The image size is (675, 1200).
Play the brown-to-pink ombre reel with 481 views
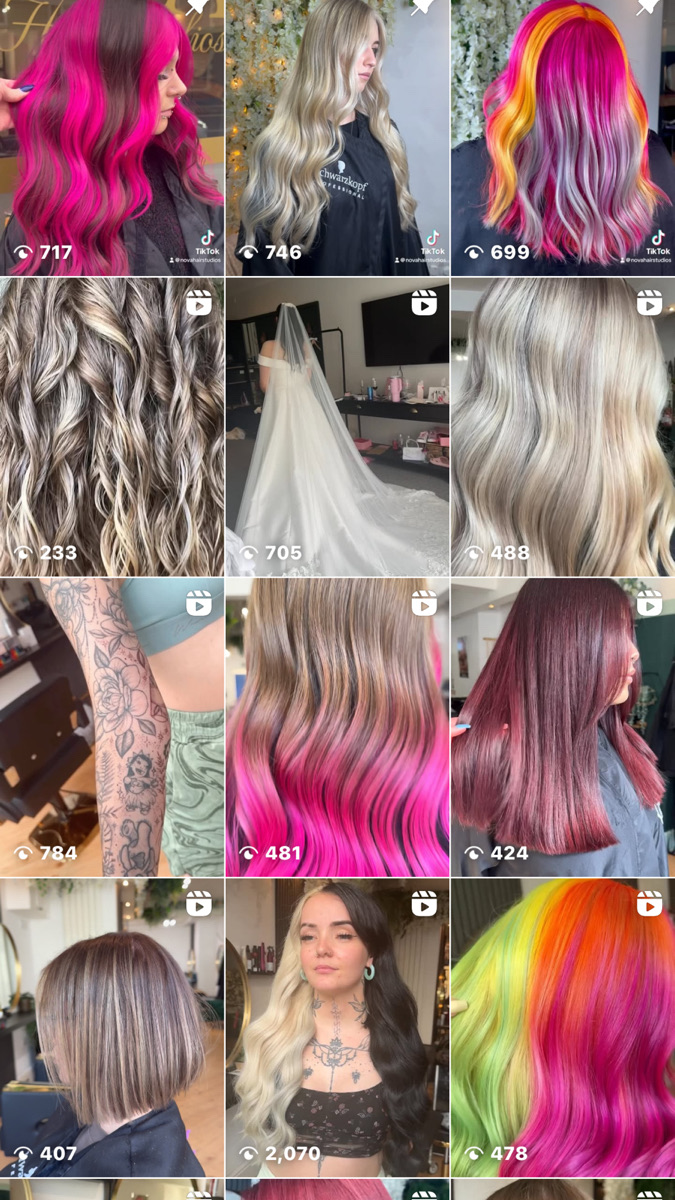(x=337, y=727)
